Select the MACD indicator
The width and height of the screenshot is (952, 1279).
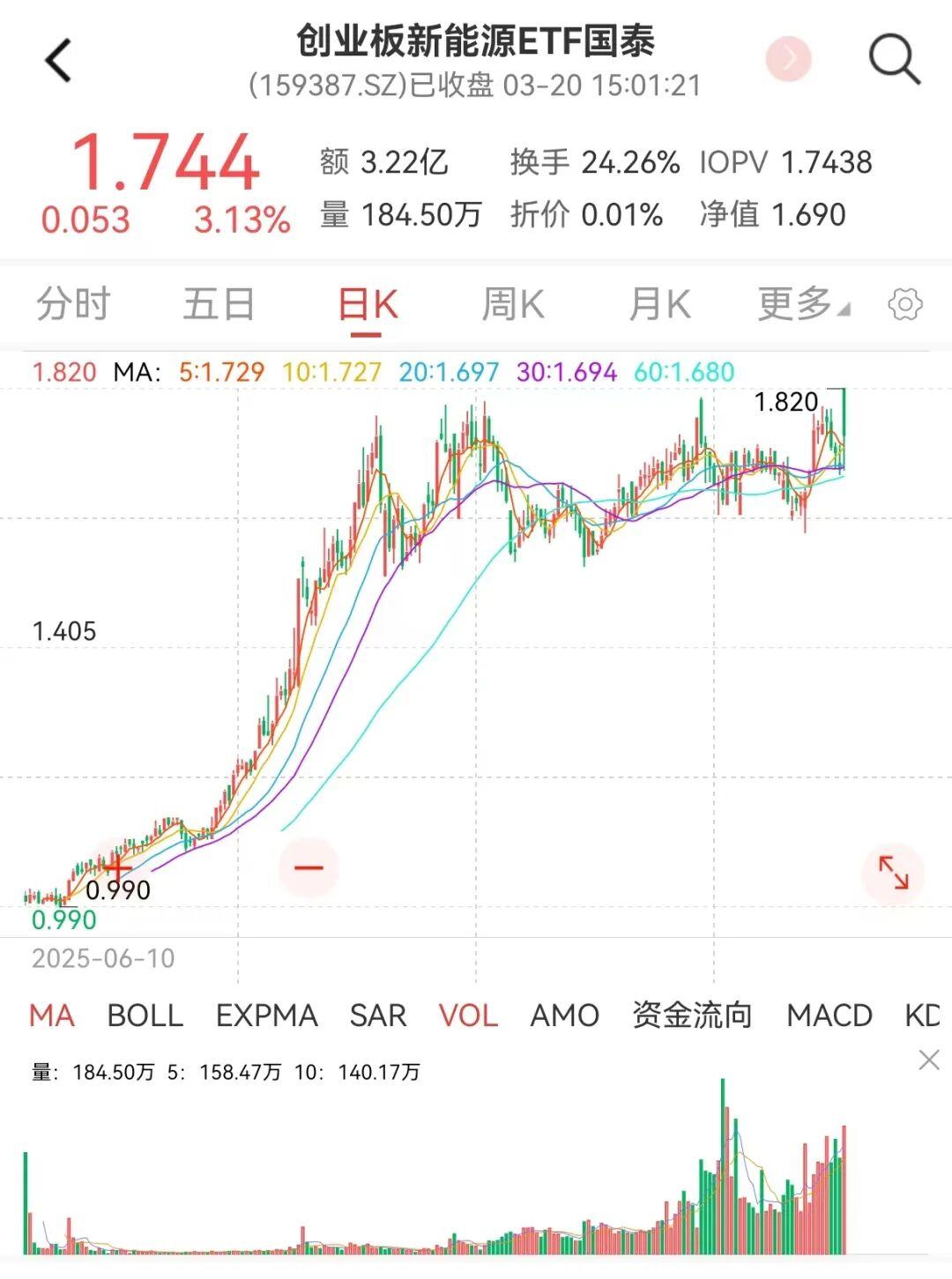(x=829, y=1015)
